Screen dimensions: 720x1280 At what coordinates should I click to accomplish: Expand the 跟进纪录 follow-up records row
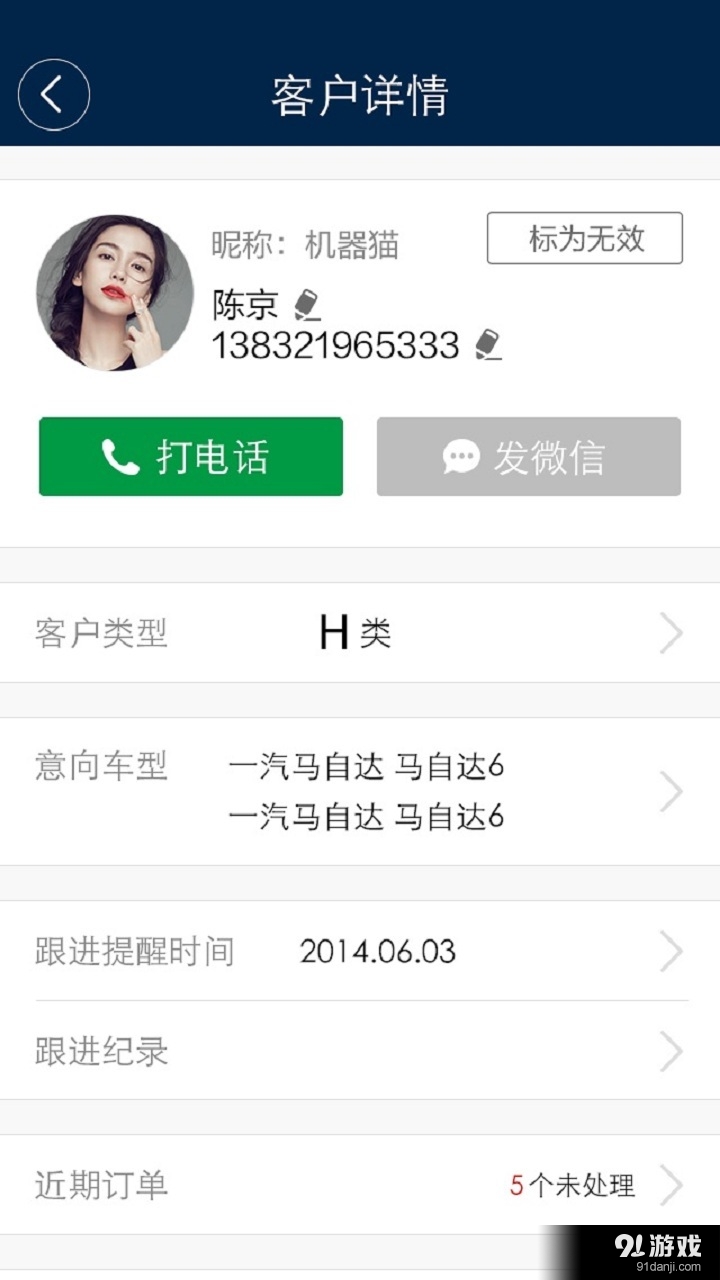pyautogui.click(x=672, y=1052)
